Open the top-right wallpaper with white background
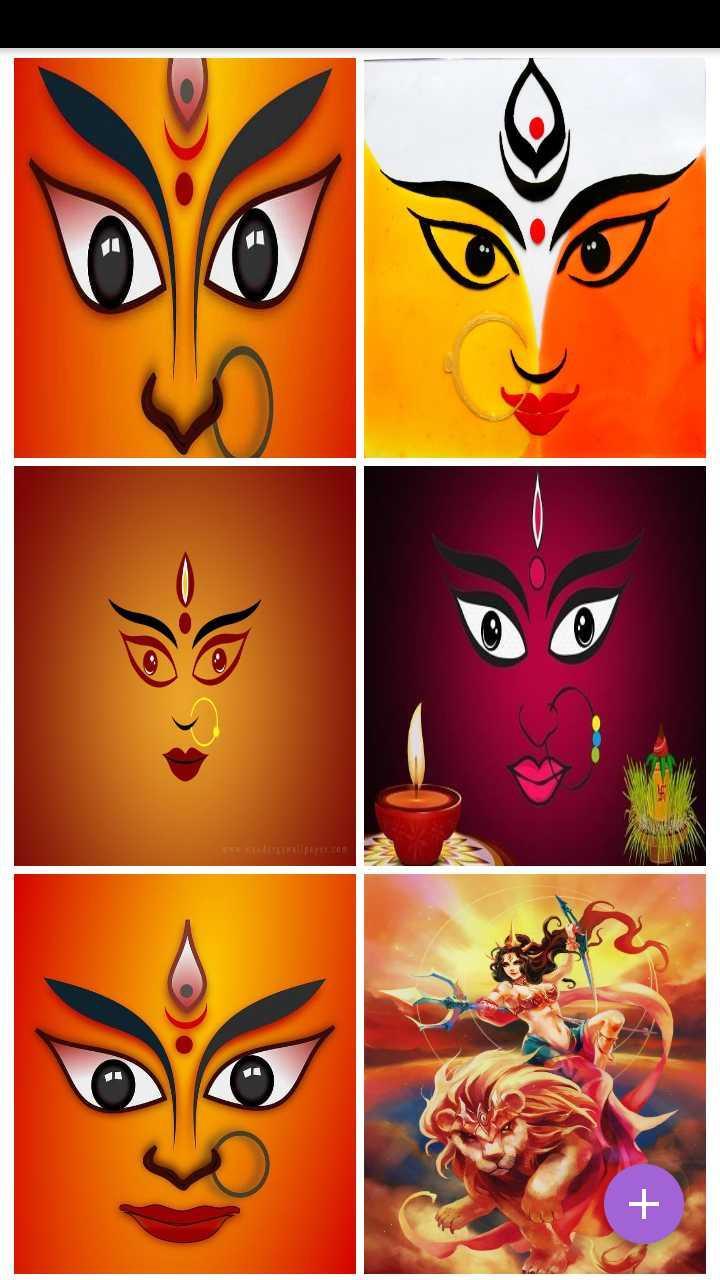720x1280 pixels. coord(533,255)
